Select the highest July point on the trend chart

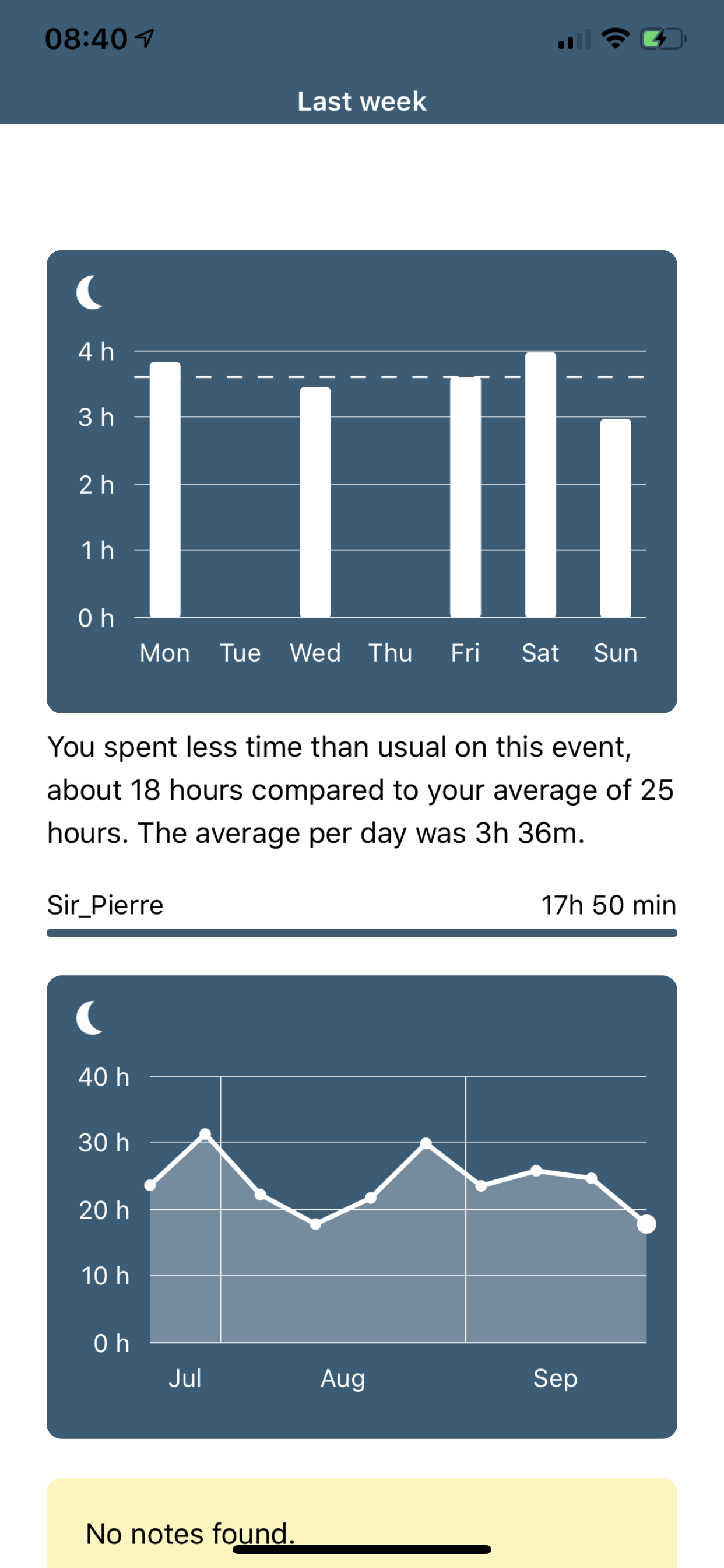click(205, 1134)
